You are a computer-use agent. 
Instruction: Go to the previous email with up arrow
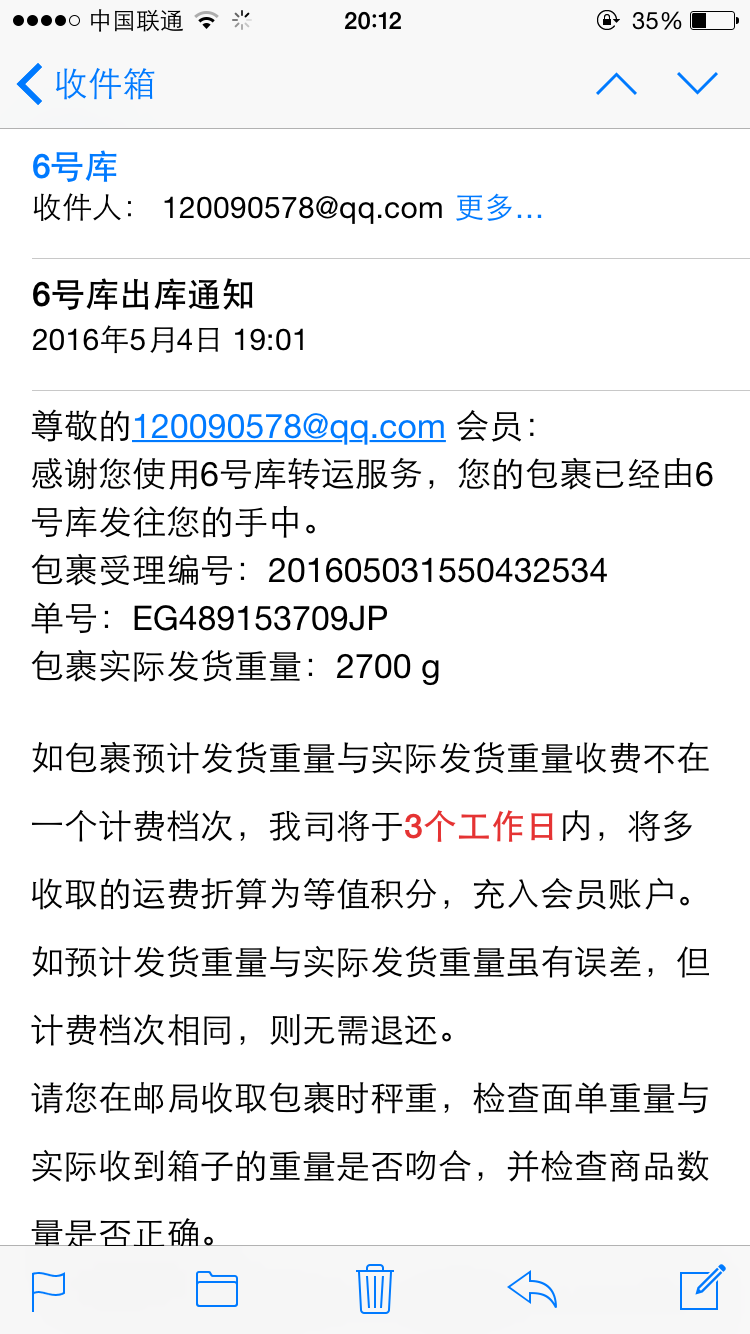616,84
